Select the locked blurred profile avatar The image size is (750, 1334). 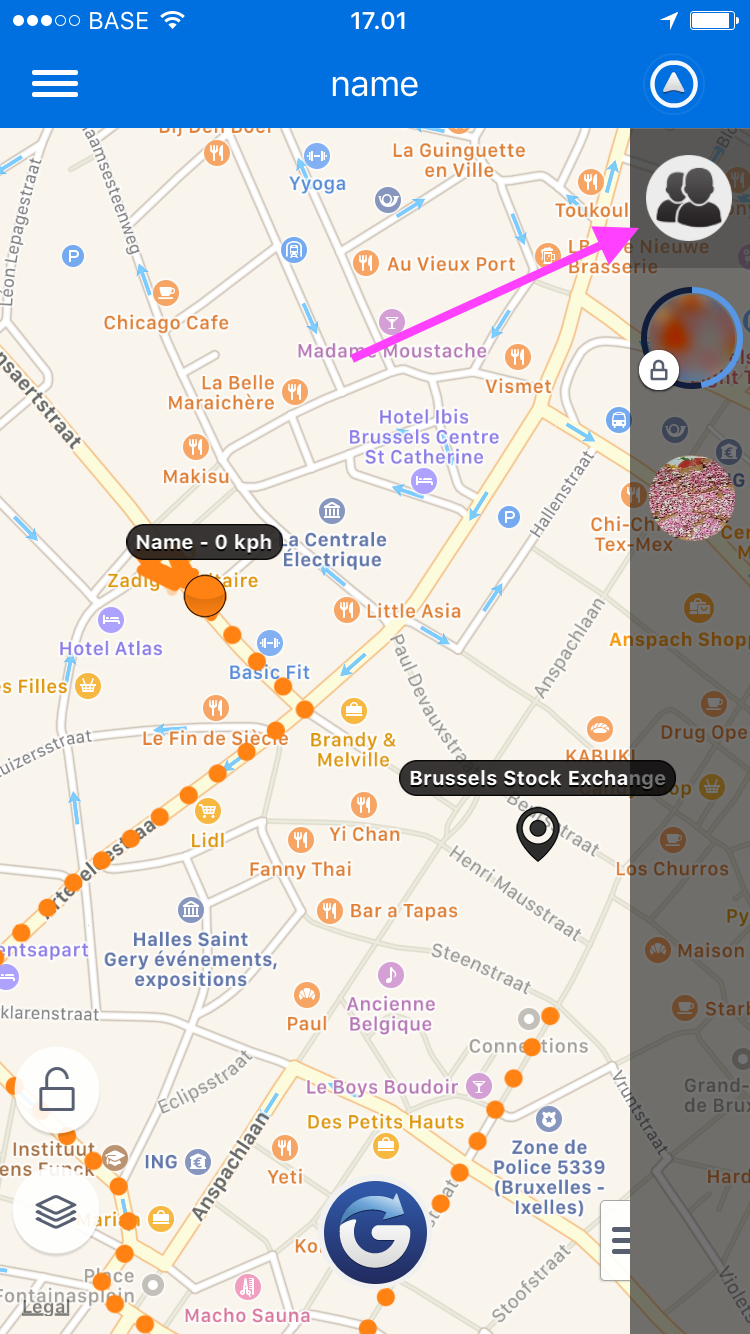coord(692,337)
